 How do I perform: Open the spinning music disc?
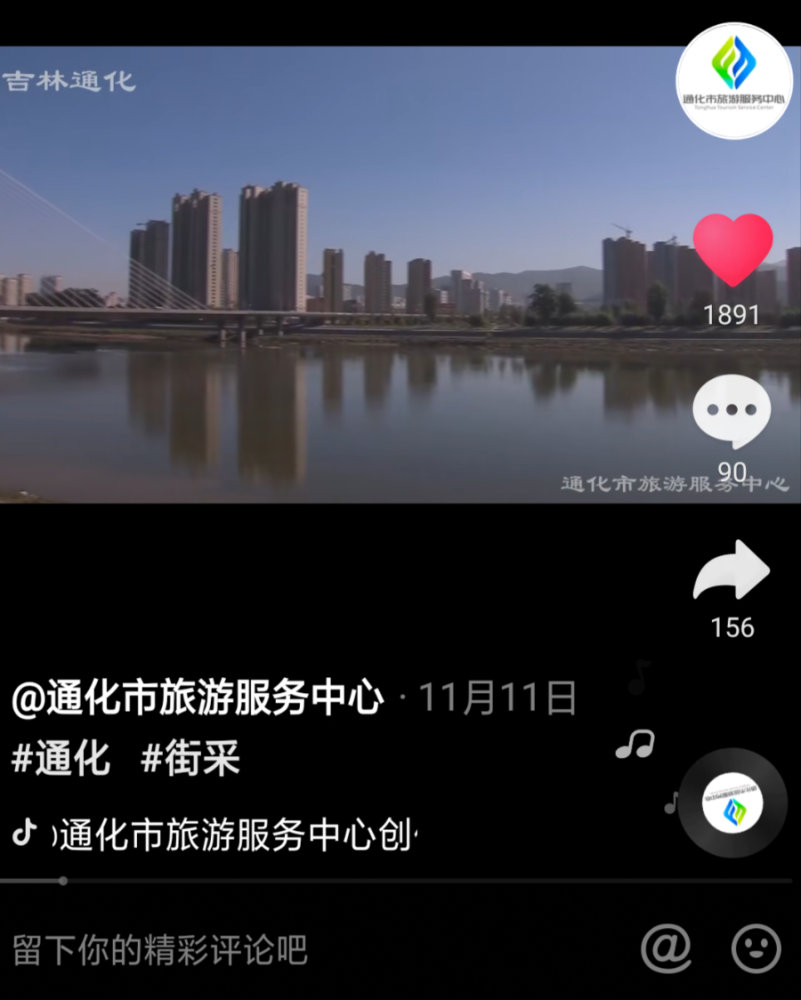pyautogui.click(x=733, y=803)
